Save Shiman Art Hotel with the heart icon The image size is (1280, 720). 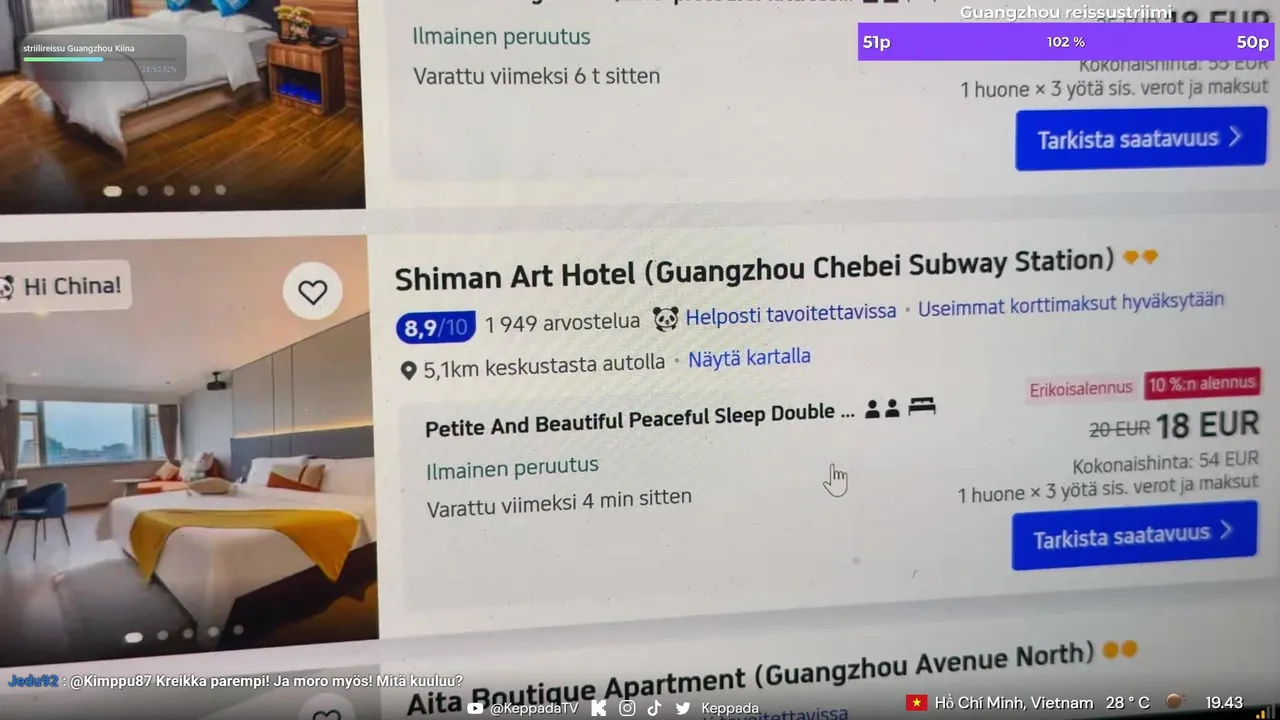pos(313,292)
